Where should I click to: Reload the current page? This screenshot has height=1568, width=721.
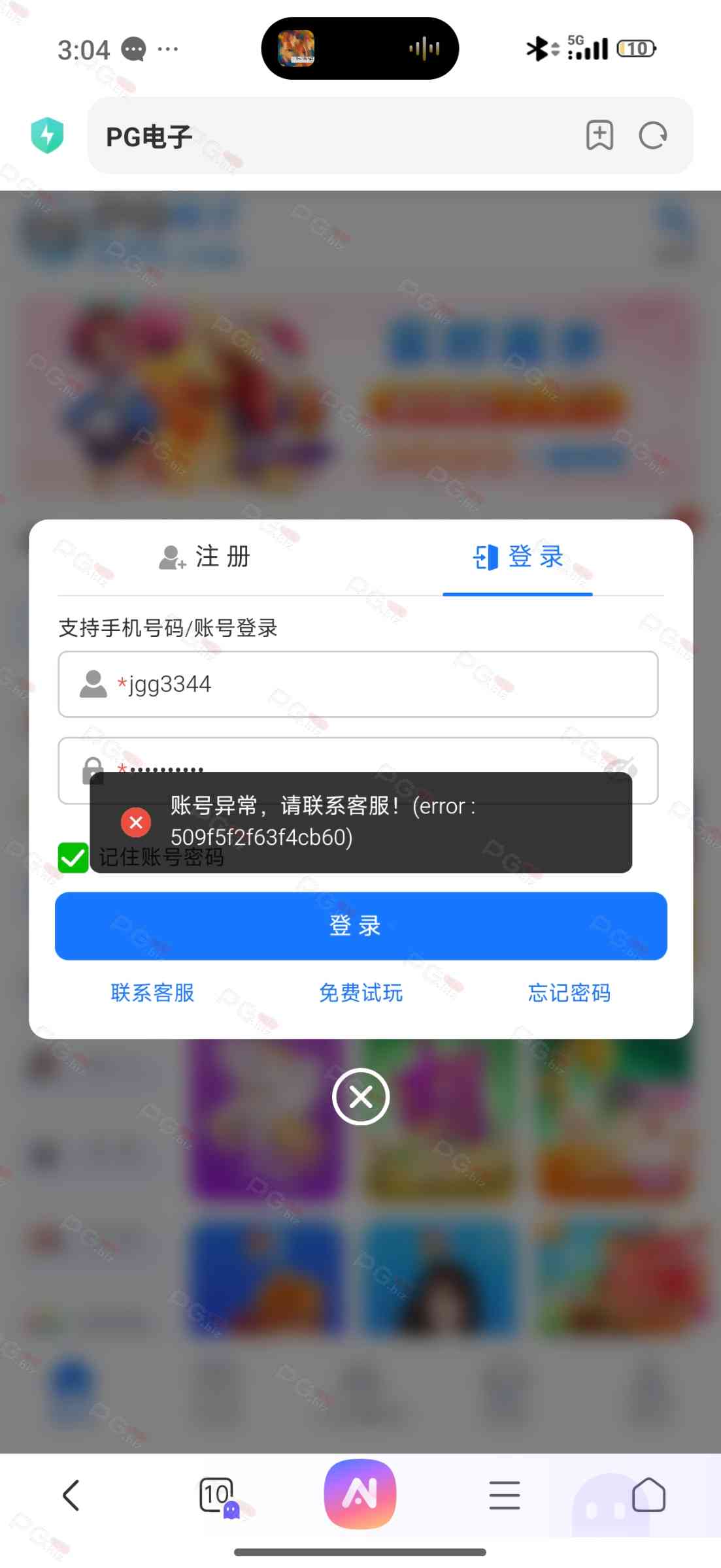(x=652, y=135)
